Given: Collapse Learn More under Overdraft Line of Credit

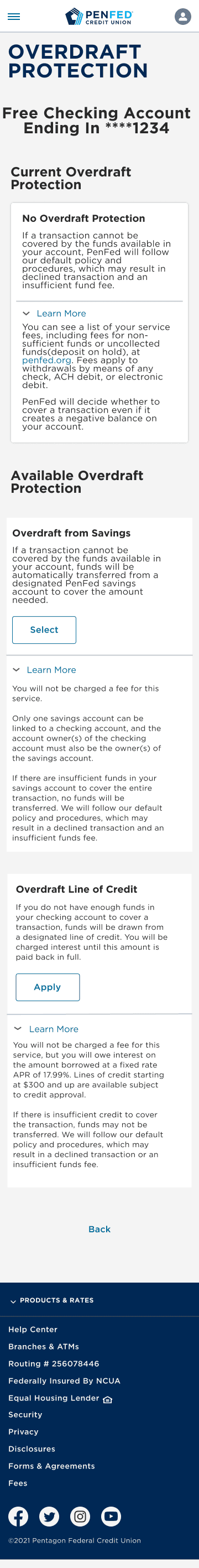Looking at the screenshot, I should 47,1029.
